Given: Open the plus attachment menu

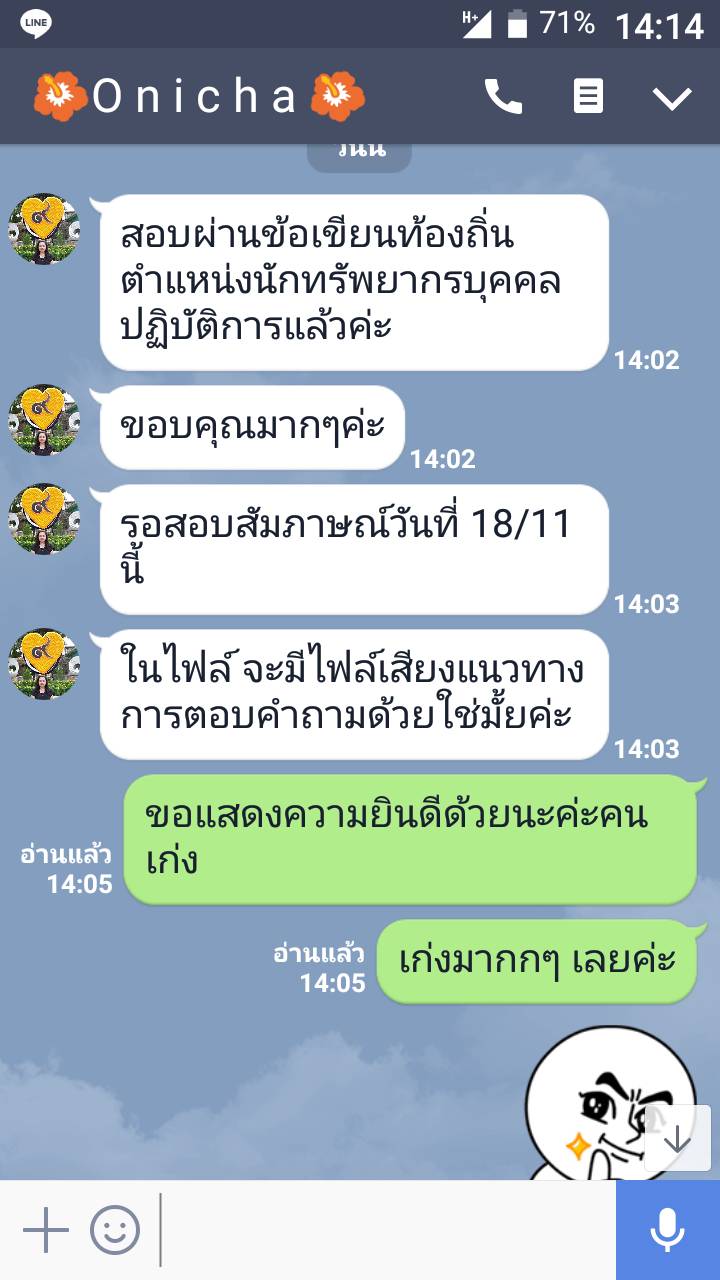Looking at the screenshot, I should [x=45, y=1230].
